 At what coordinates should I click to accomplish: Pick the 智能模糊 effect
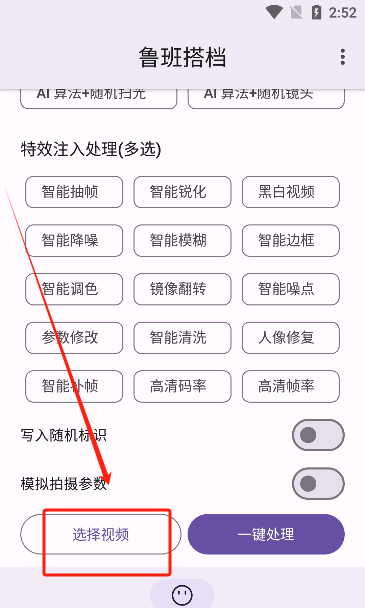(x=182, y=240)
